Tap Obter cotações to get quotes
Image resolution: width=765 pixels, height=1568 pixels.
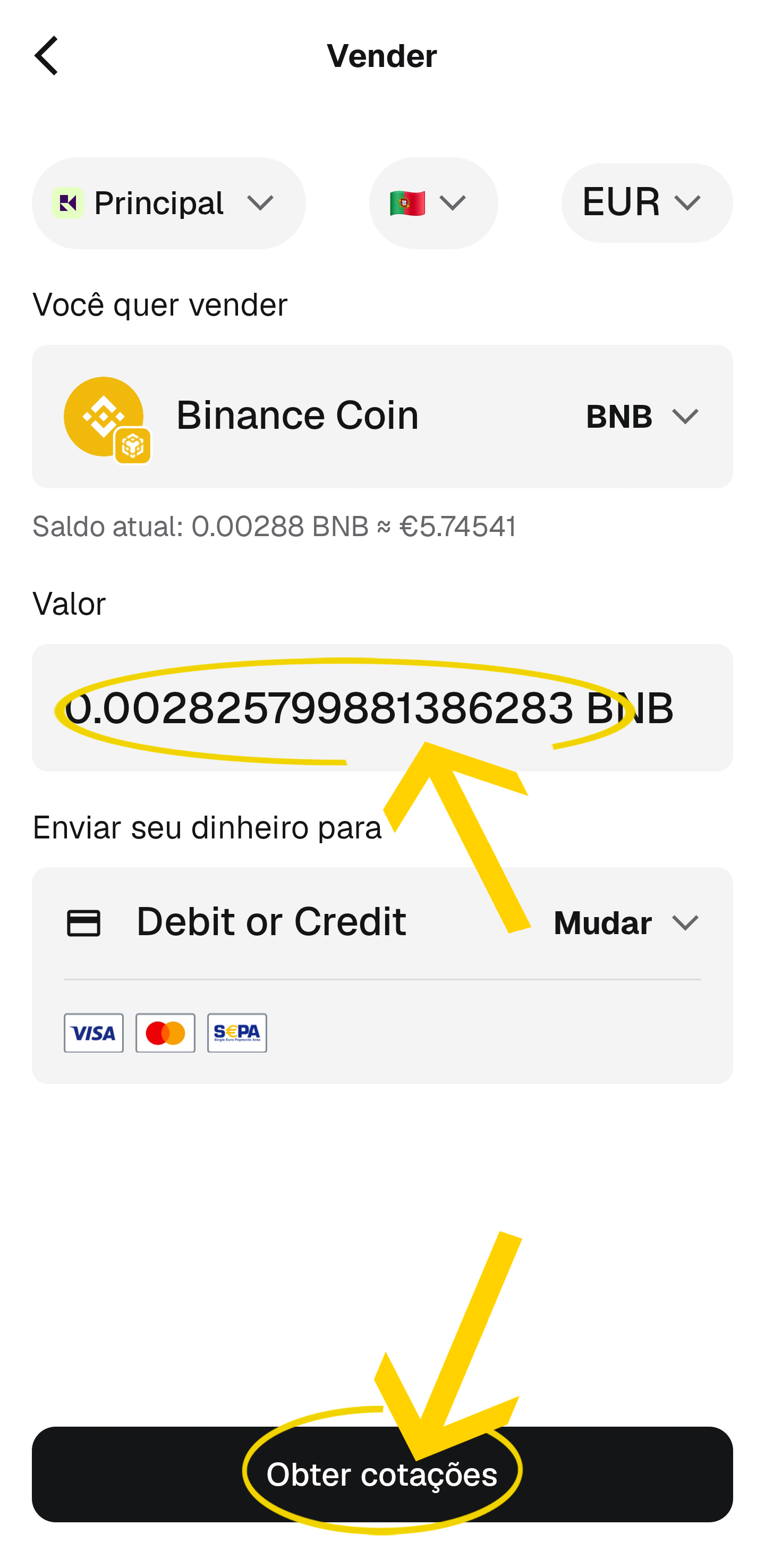pos(381,1473)
